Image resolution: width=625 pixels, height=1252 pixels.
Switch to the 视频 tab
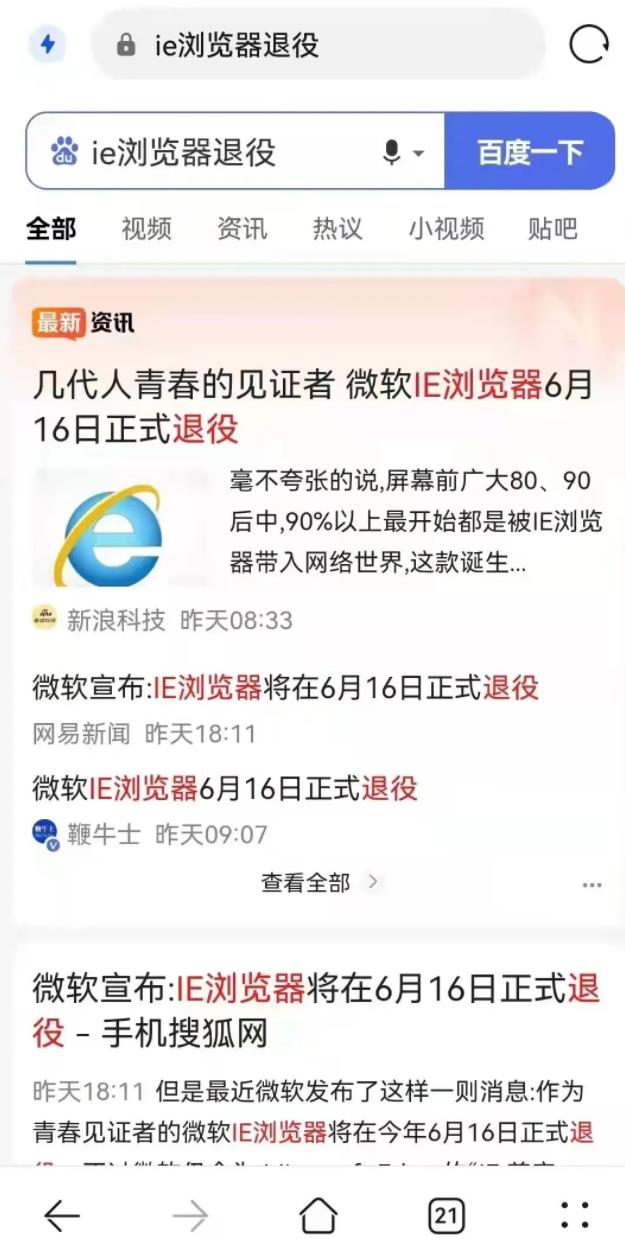pos(146,229)
